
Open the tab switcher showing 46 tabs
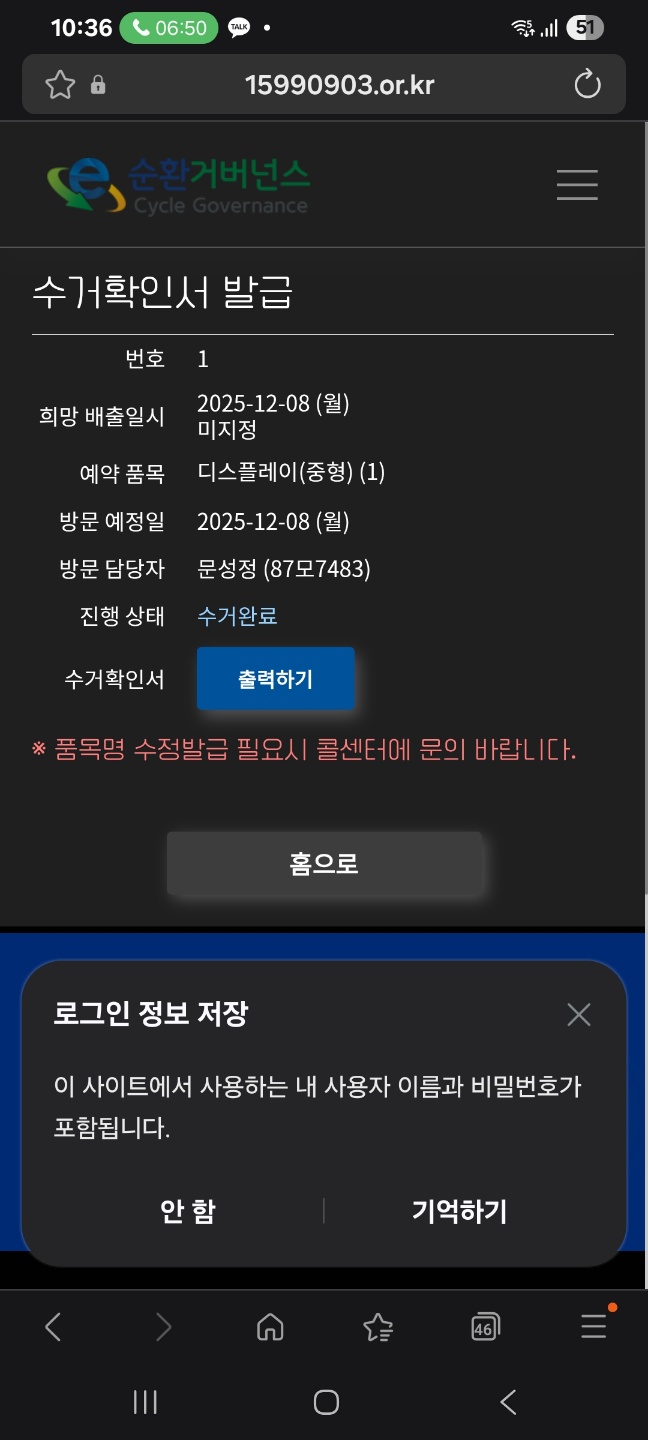[485, 1327]
